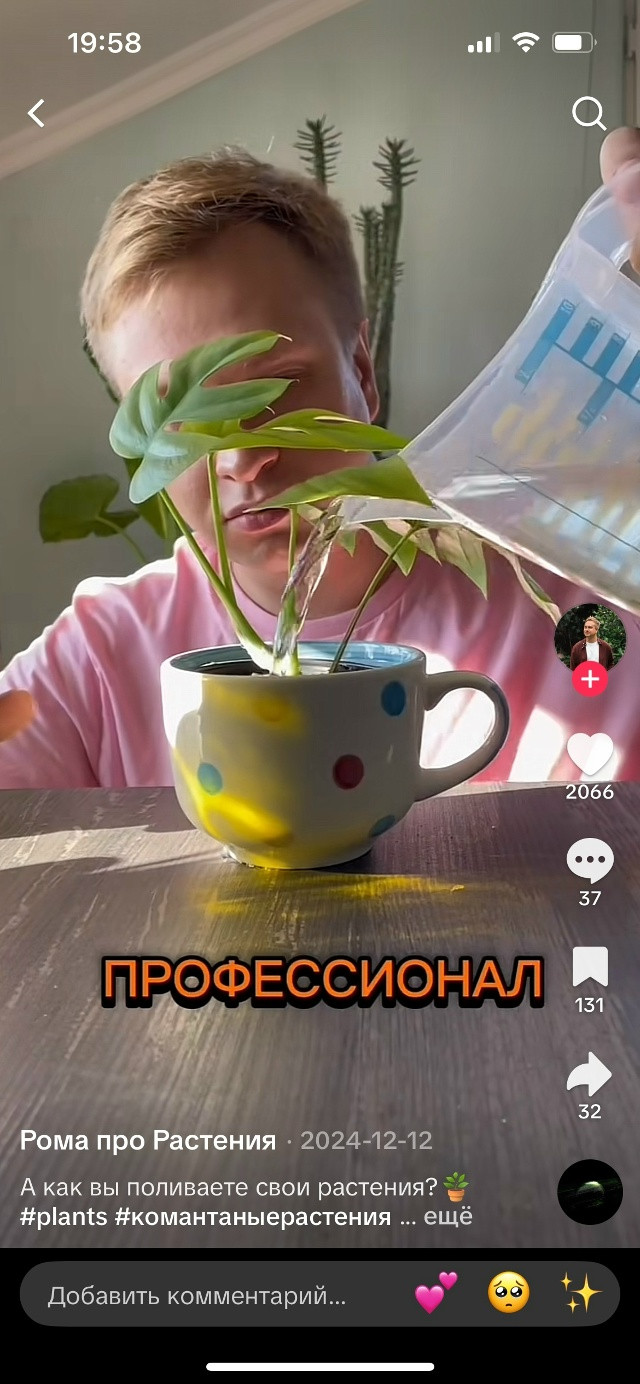Open the Рома про Растения profile name
Screen dimensions: 640x1384
point(148,1140)
